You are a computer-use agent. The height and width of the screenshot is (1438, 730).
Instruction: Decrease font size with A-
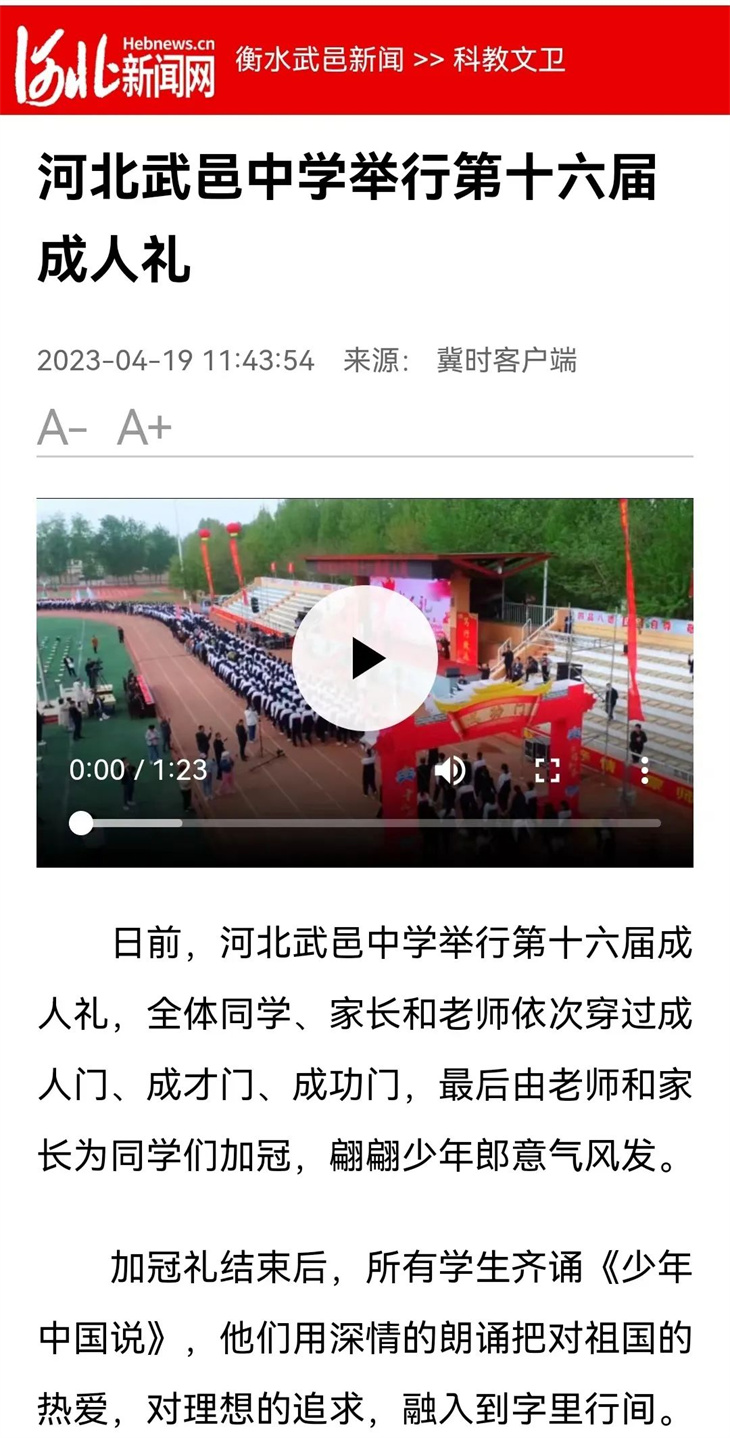coord(62,428)
